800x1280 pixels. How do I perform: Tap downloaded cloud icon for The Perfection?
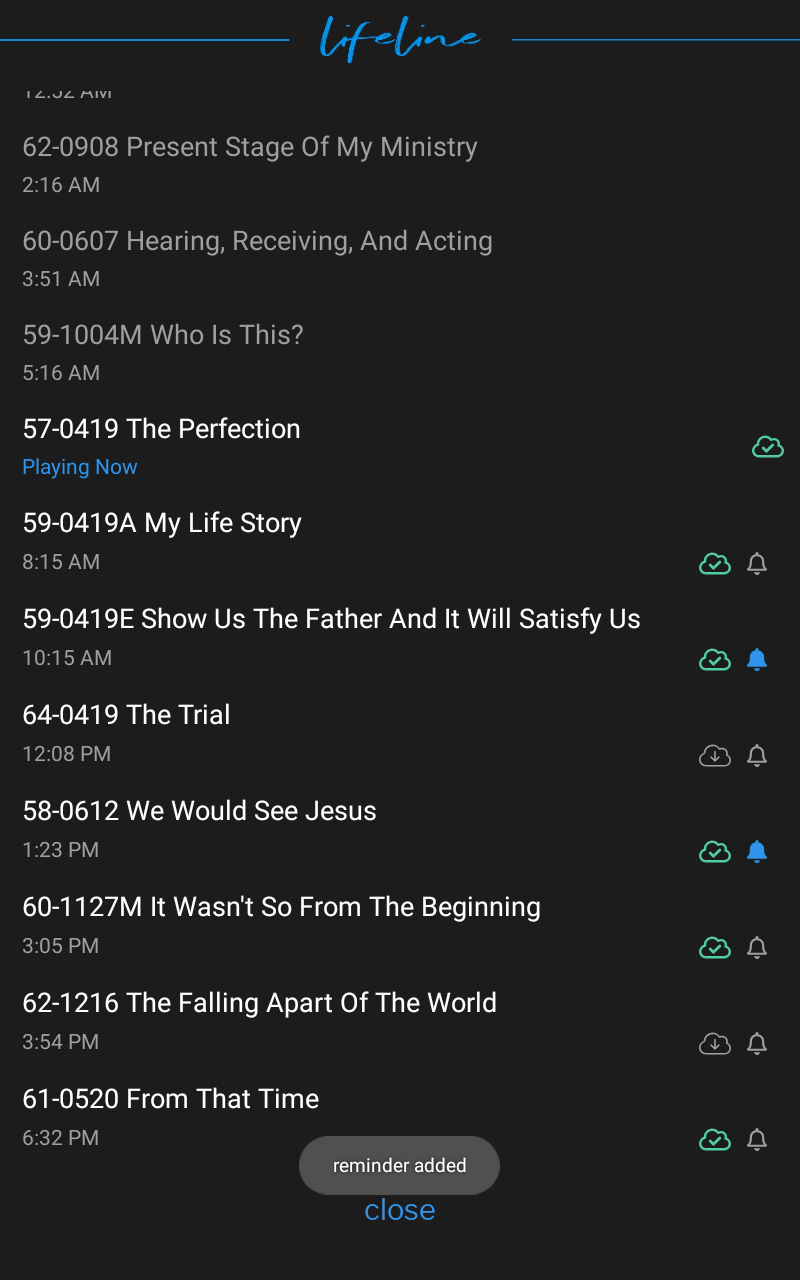click(x=767, y=447)
